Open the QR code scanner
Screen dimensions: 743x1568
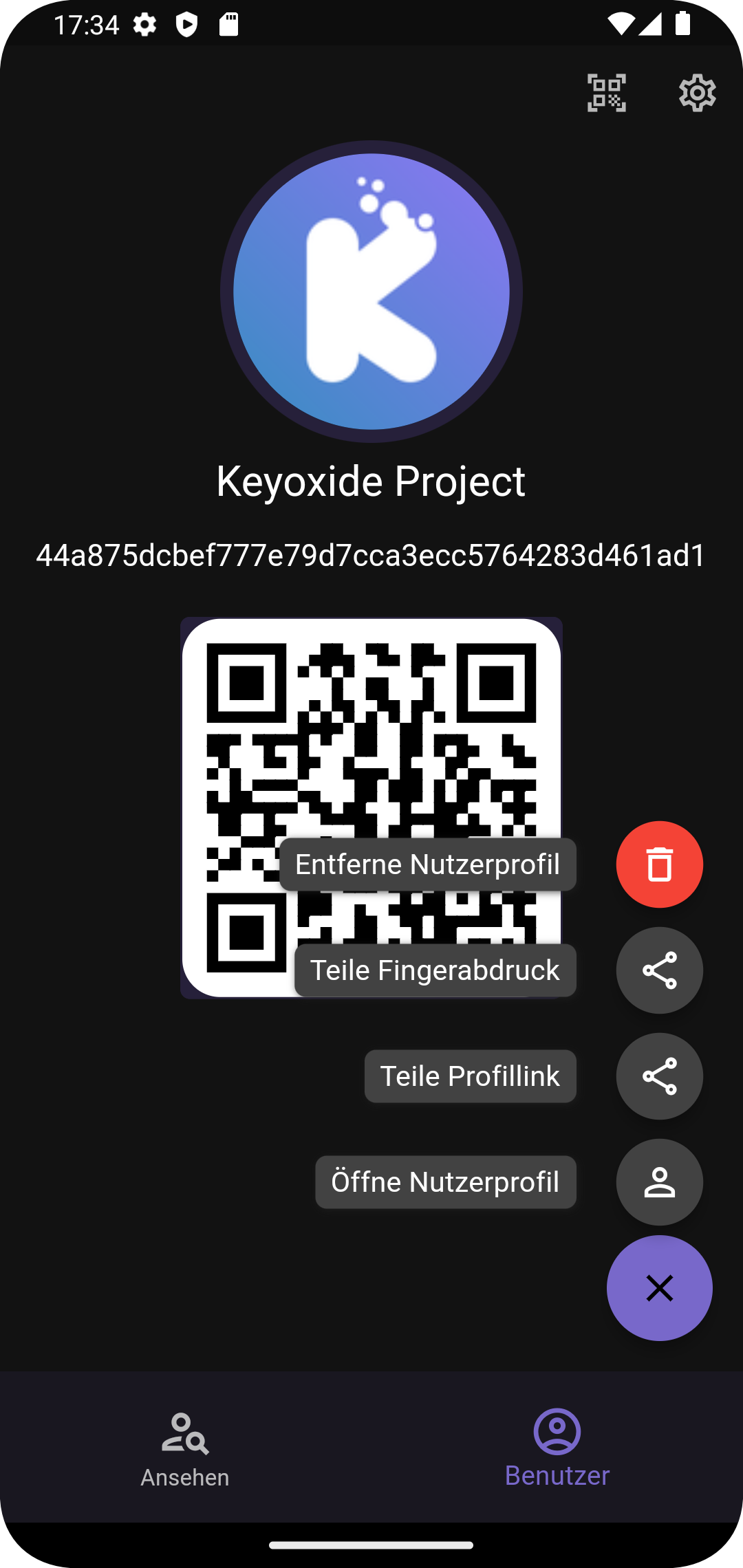[606, 93]
